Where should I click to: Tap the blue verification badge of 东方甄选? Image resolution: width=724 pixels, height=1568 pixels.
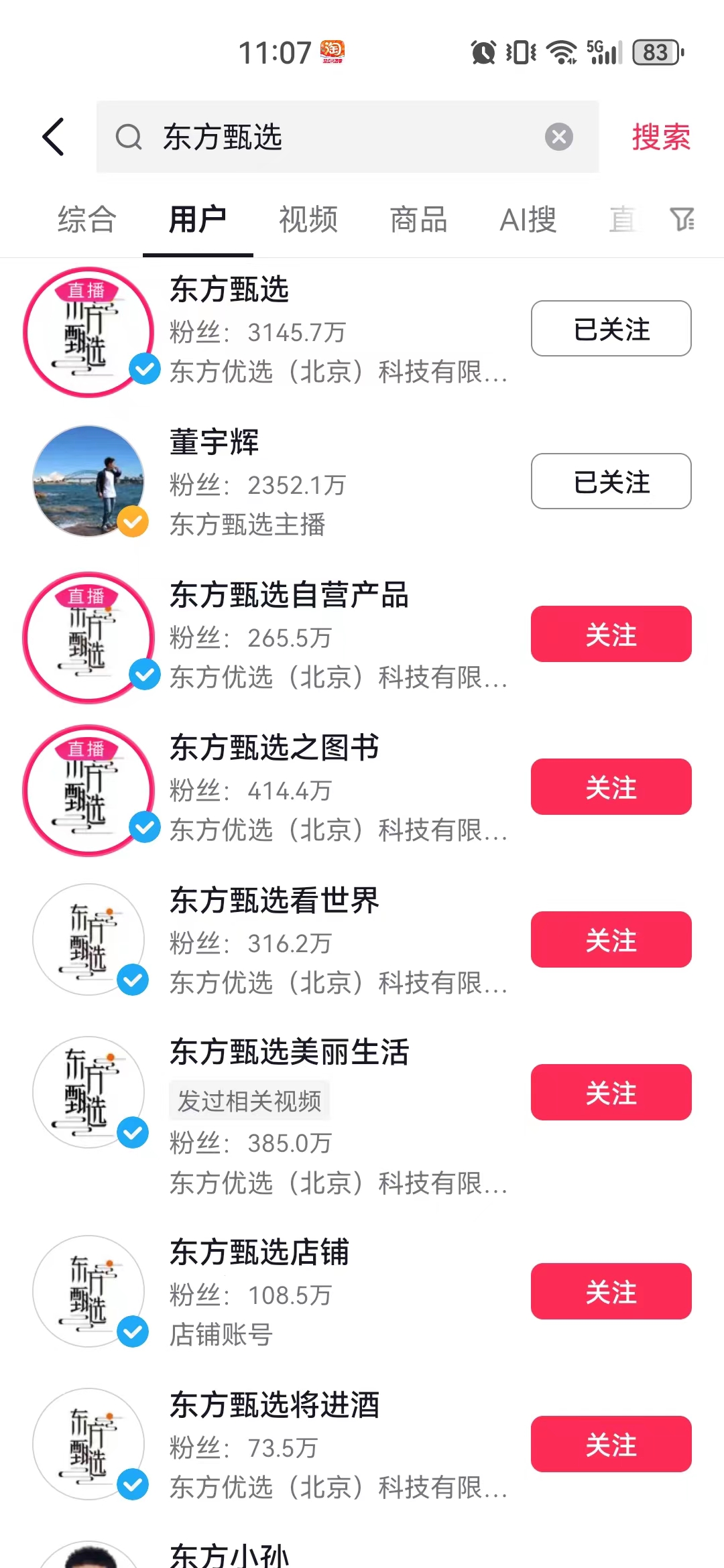144,371
